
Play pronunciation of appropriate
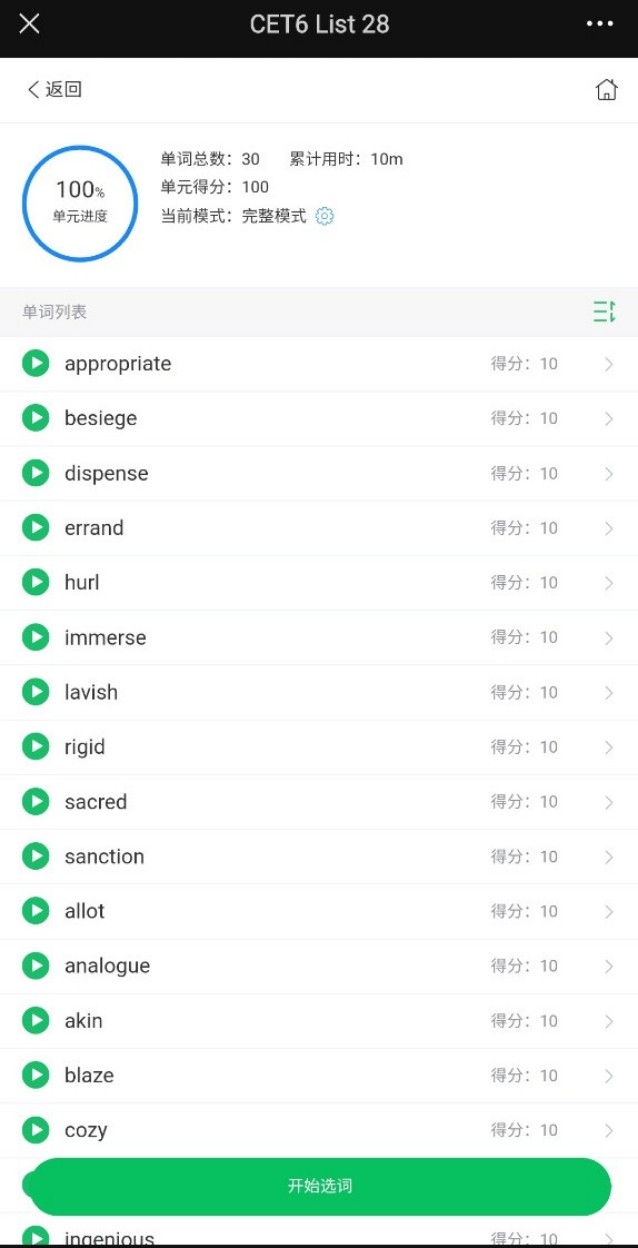tap(36, 363)
